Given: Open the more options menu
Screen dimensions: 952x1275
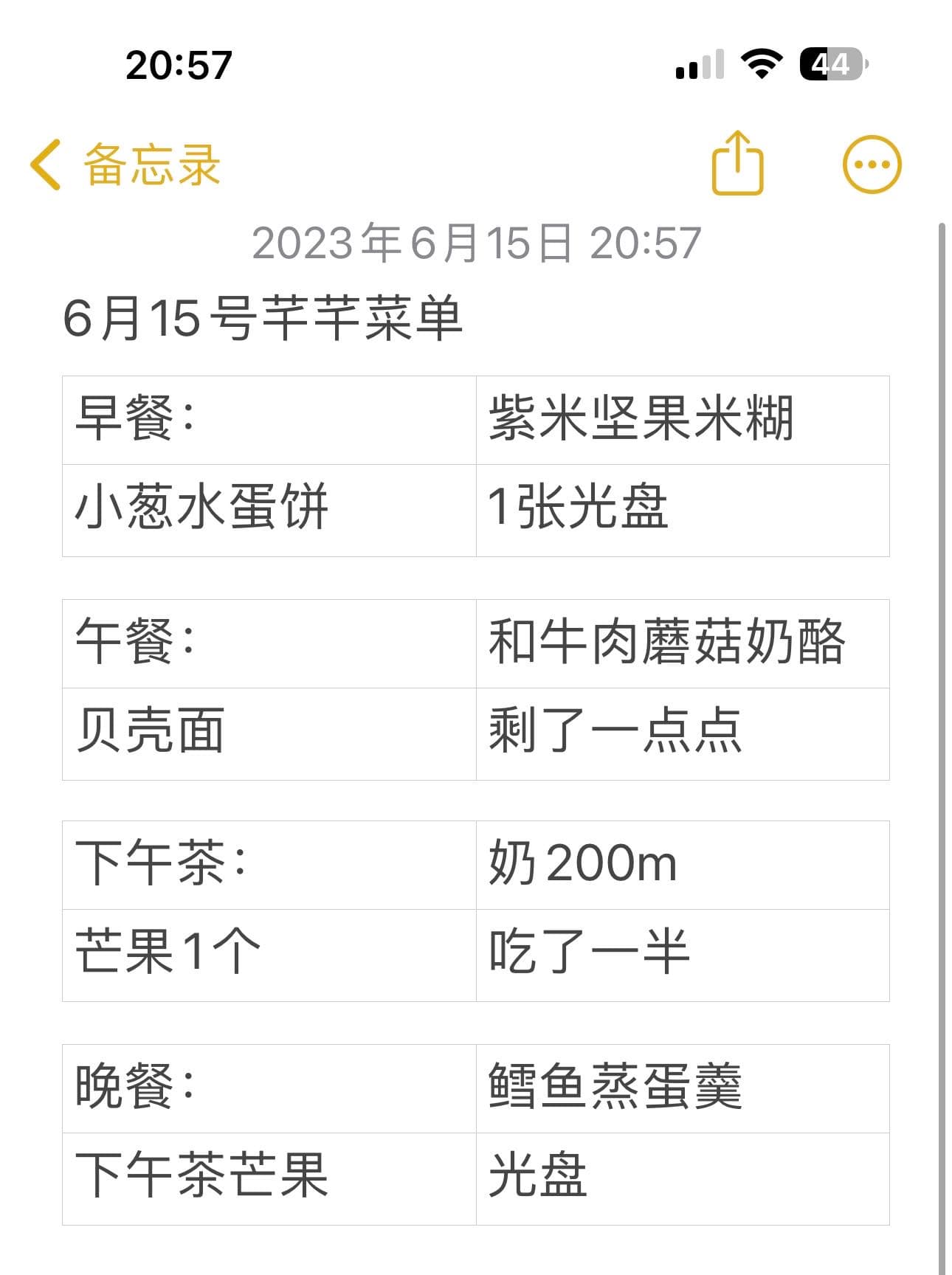Looking at the screenshot, I should tap(872, 165).
